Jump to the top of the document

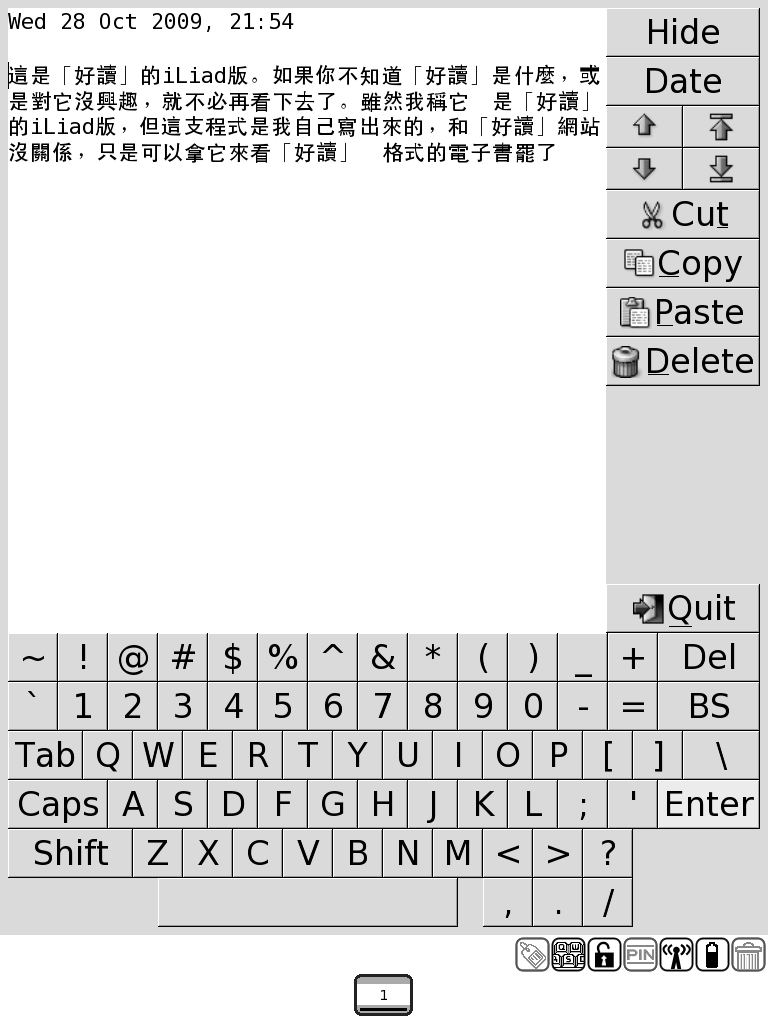(x=720, y=126)
